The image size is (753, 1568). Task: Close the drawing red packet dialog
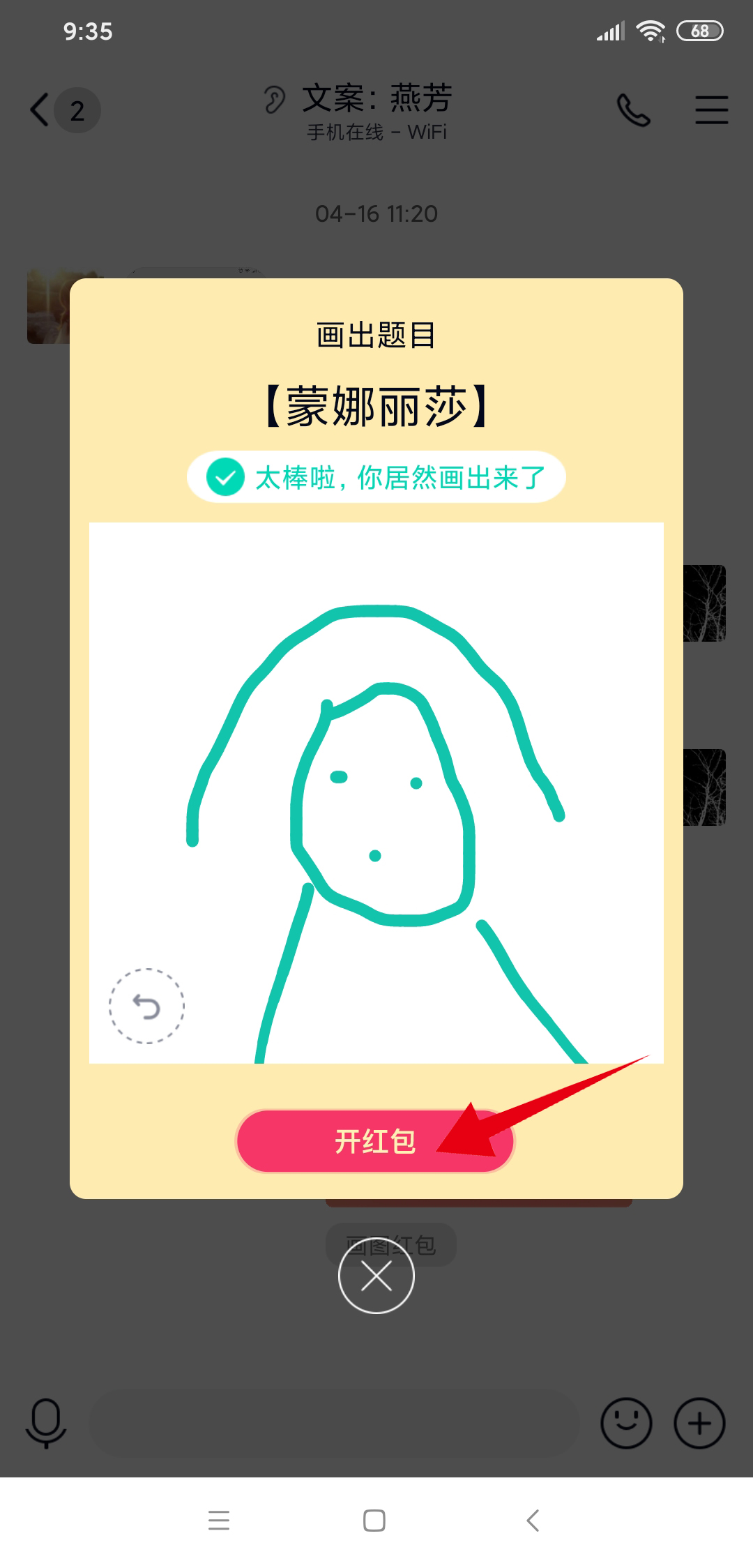click(x=376, y=1277)
